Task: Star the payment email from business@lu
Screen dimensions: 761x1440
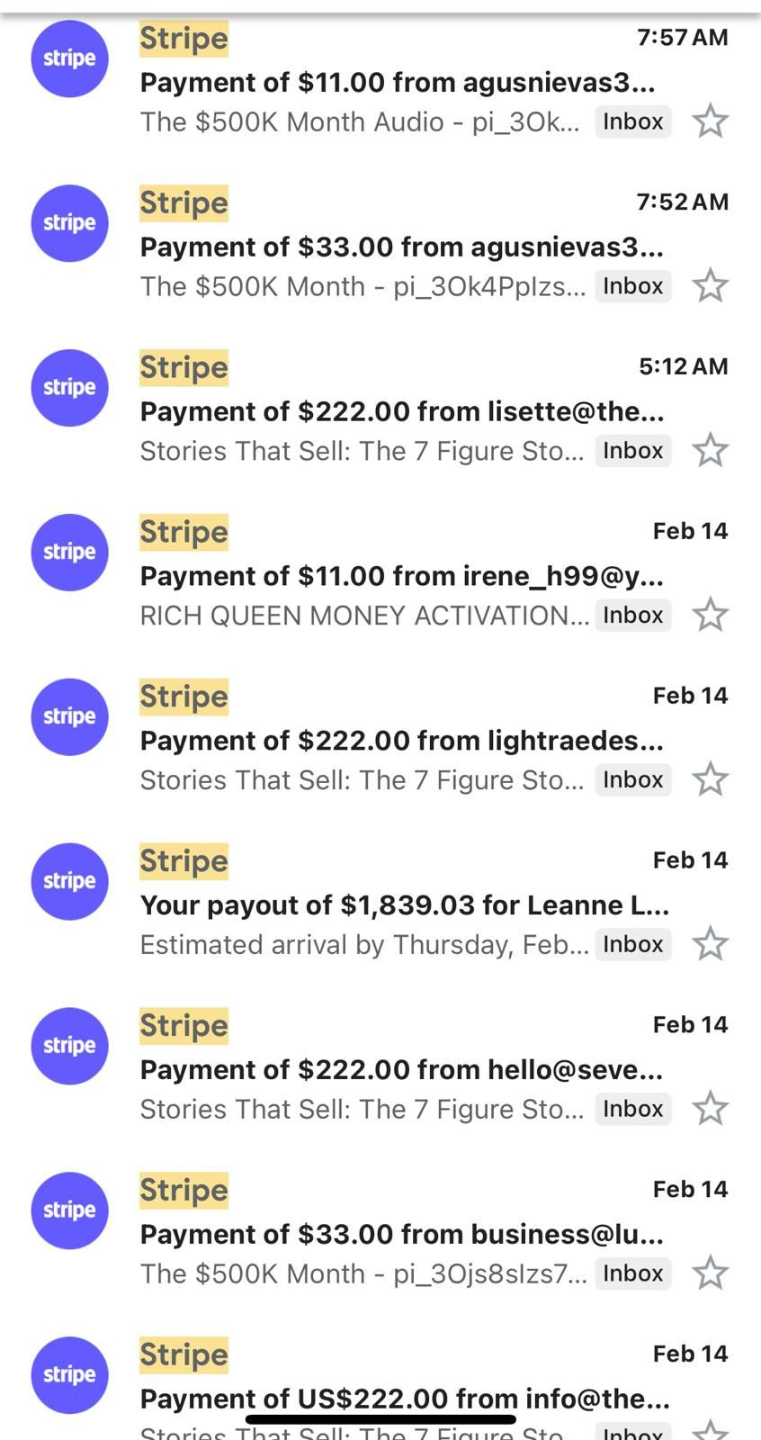Action: (x=710, y=1273)
